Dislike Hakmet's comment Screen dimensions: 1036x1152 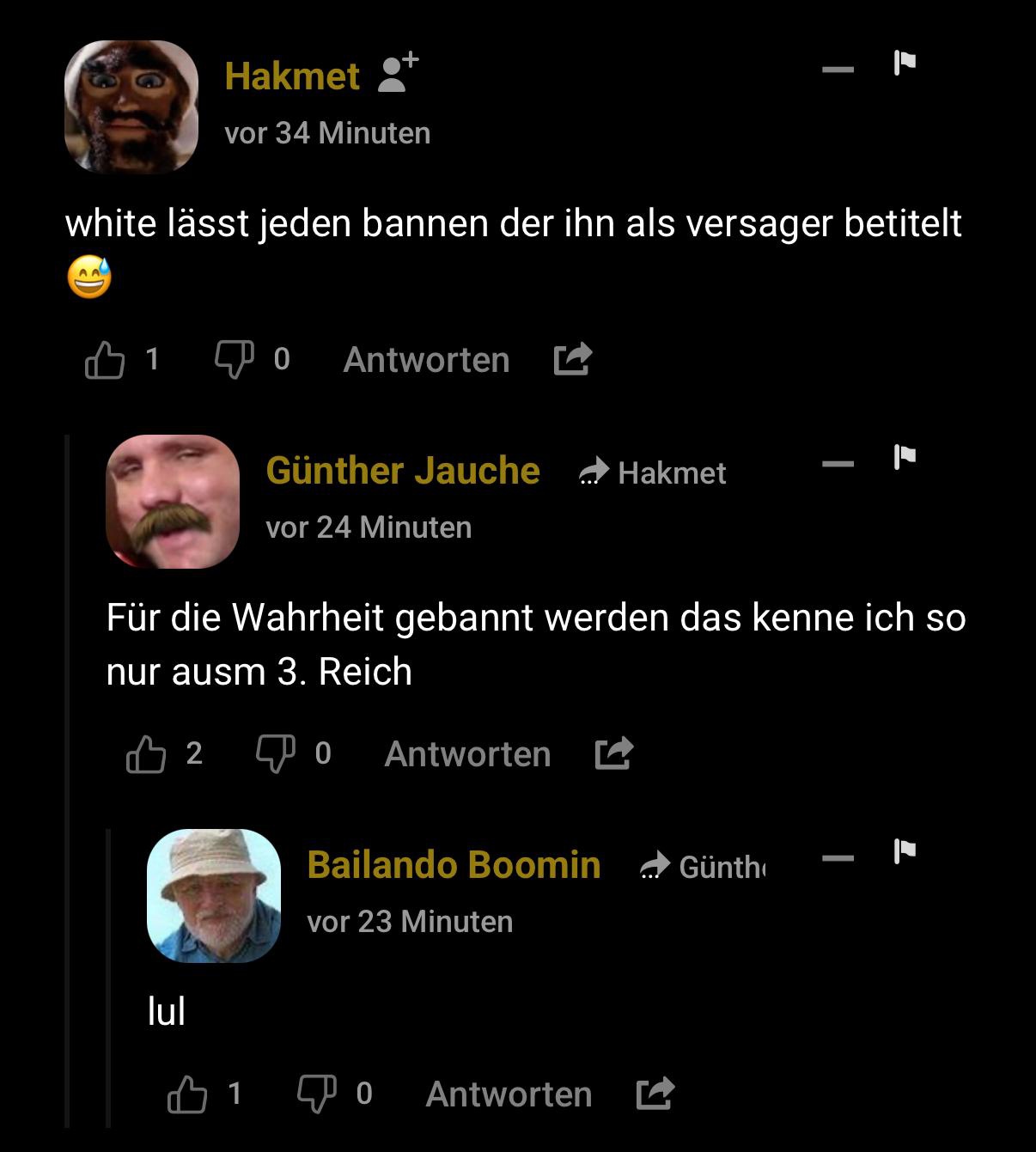tap(234, 360)
